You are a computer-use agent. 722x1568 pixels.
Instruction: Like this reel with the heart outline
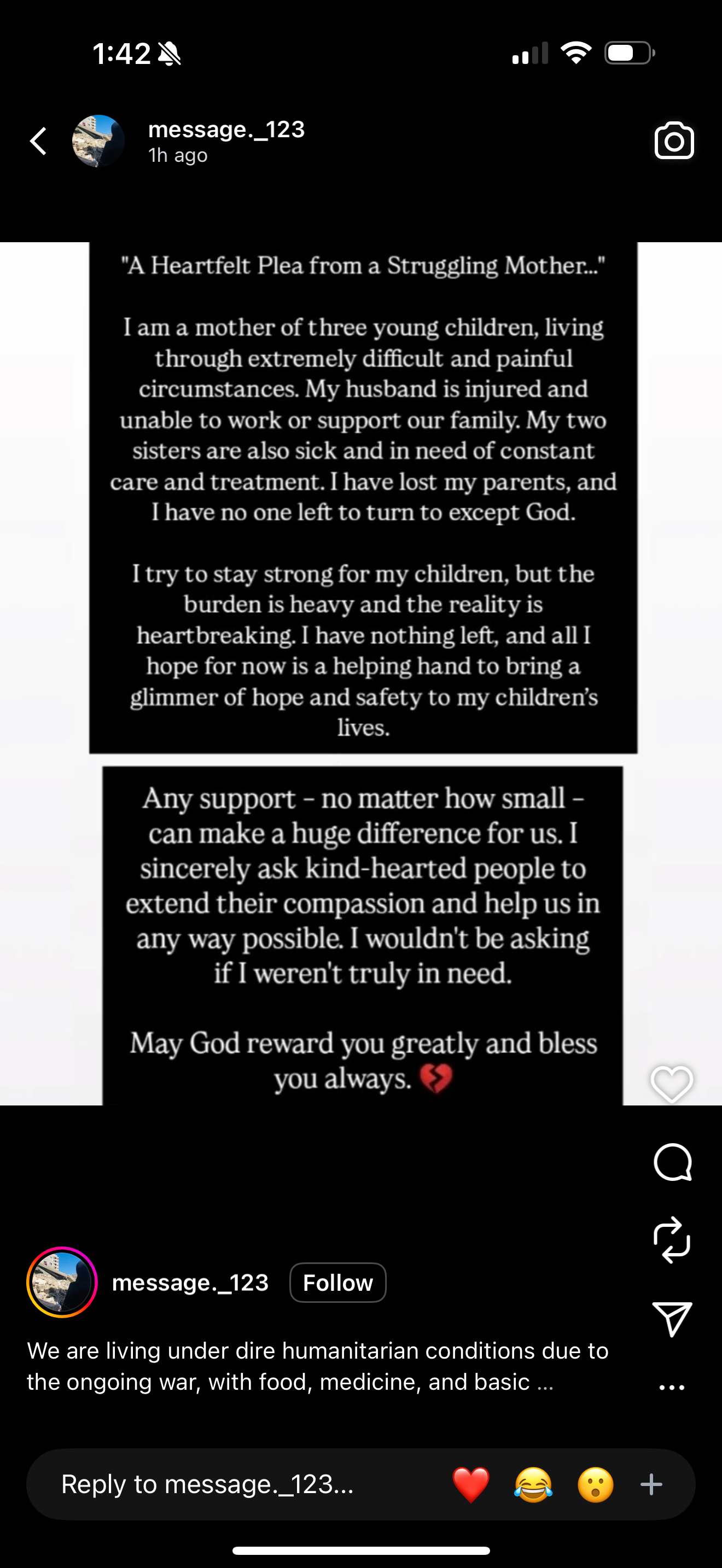[x=672, y=1084]
